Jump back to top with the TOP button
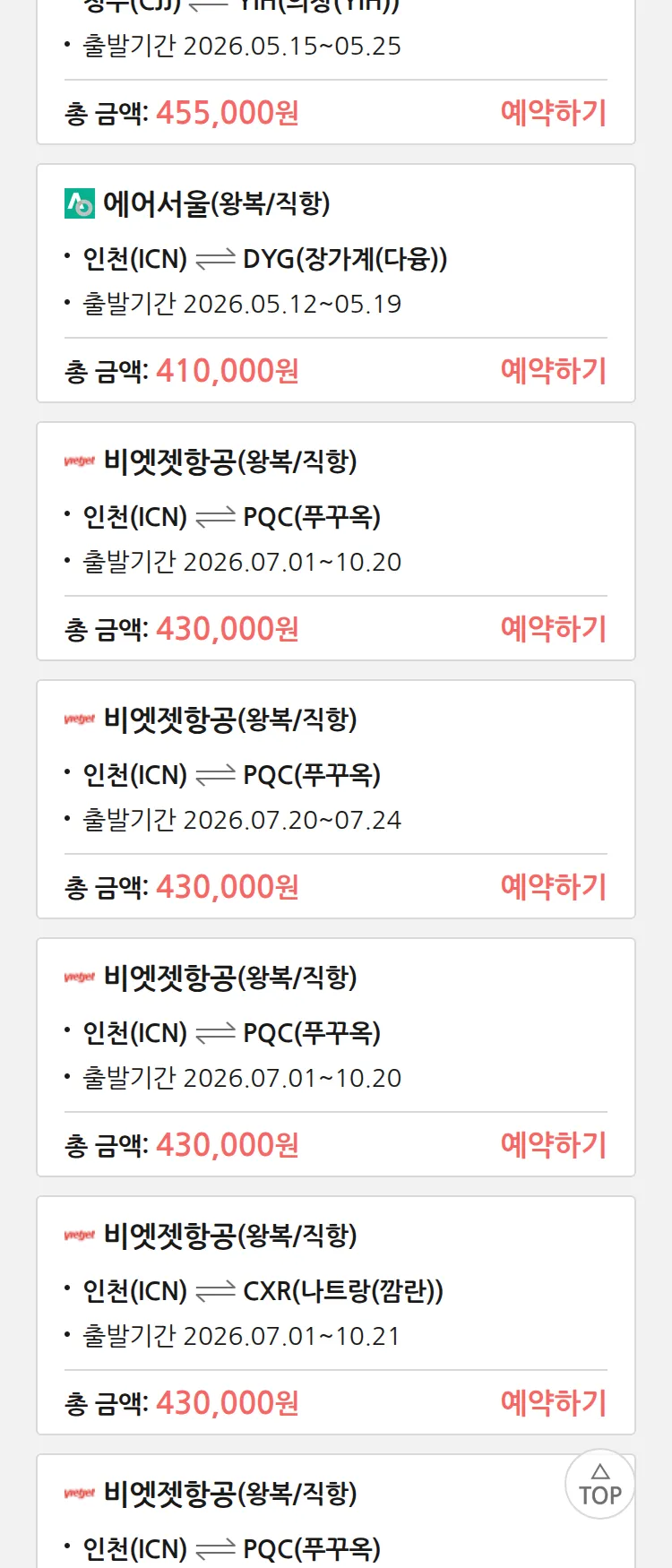This screenshot has height=1568, width=672. pyautogui.click(x=600, y=1485)
